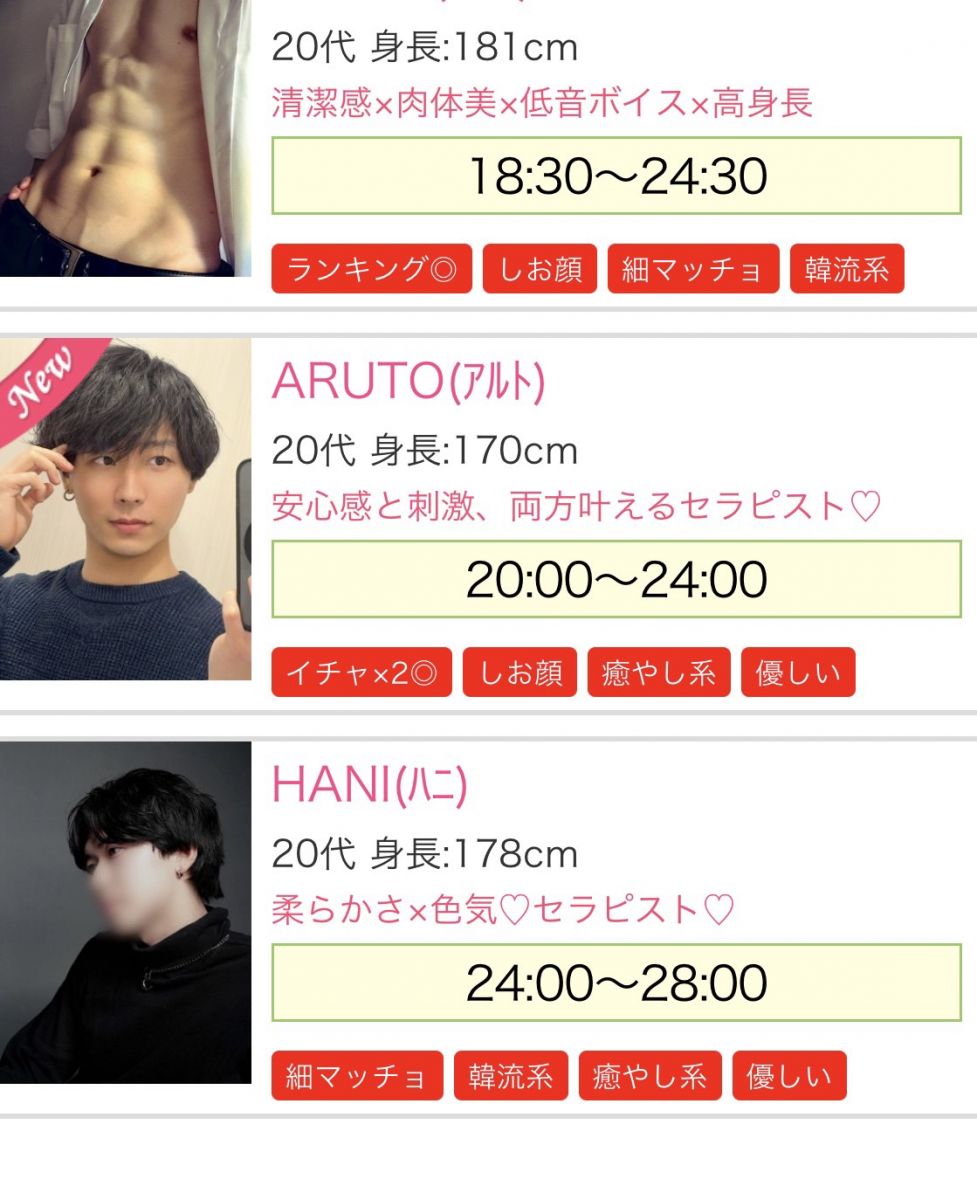Open ARUTO's profile photo
977x1200 pixels.
[125, 509]
